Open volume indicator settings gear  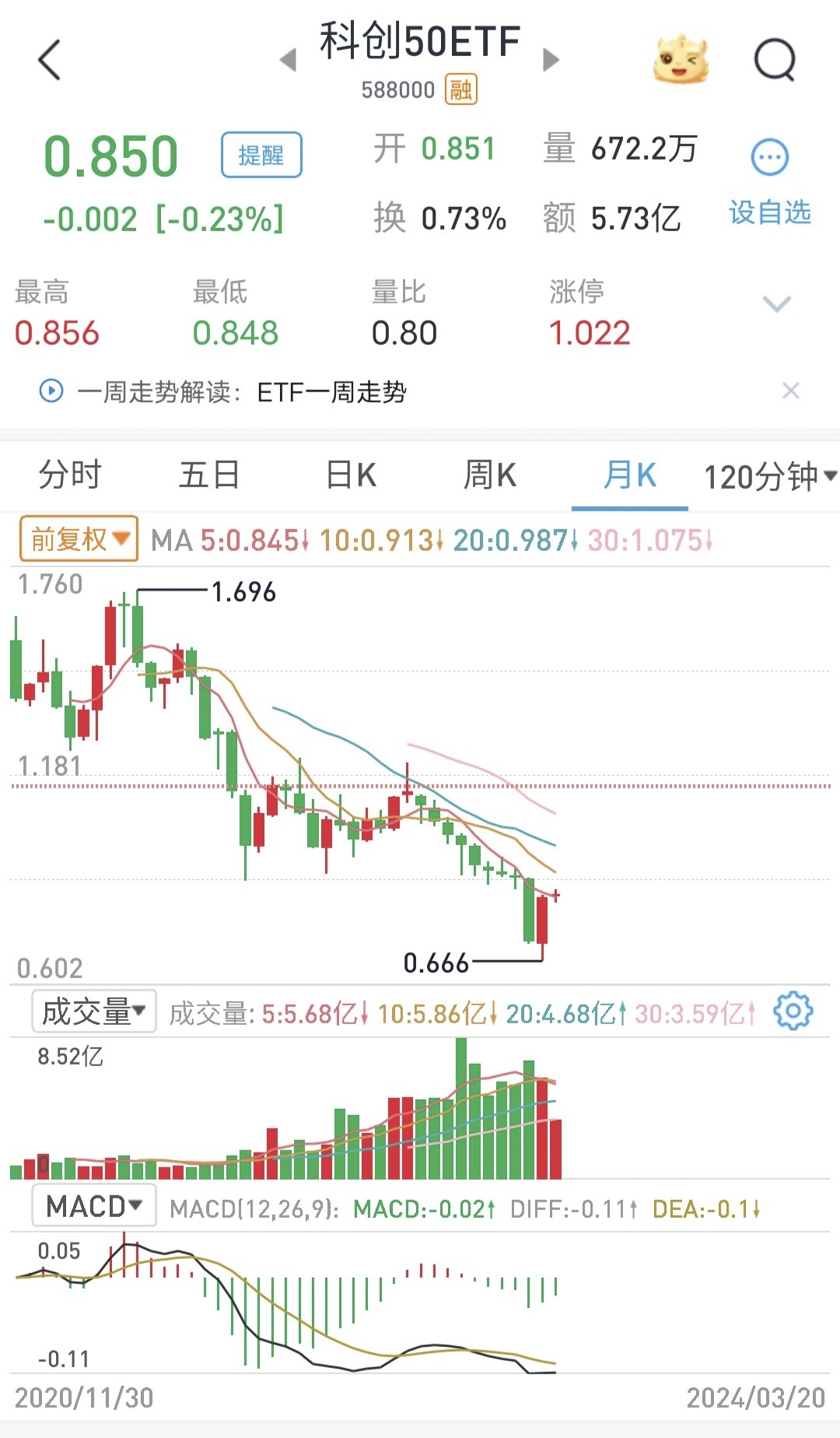point(794,1010)
